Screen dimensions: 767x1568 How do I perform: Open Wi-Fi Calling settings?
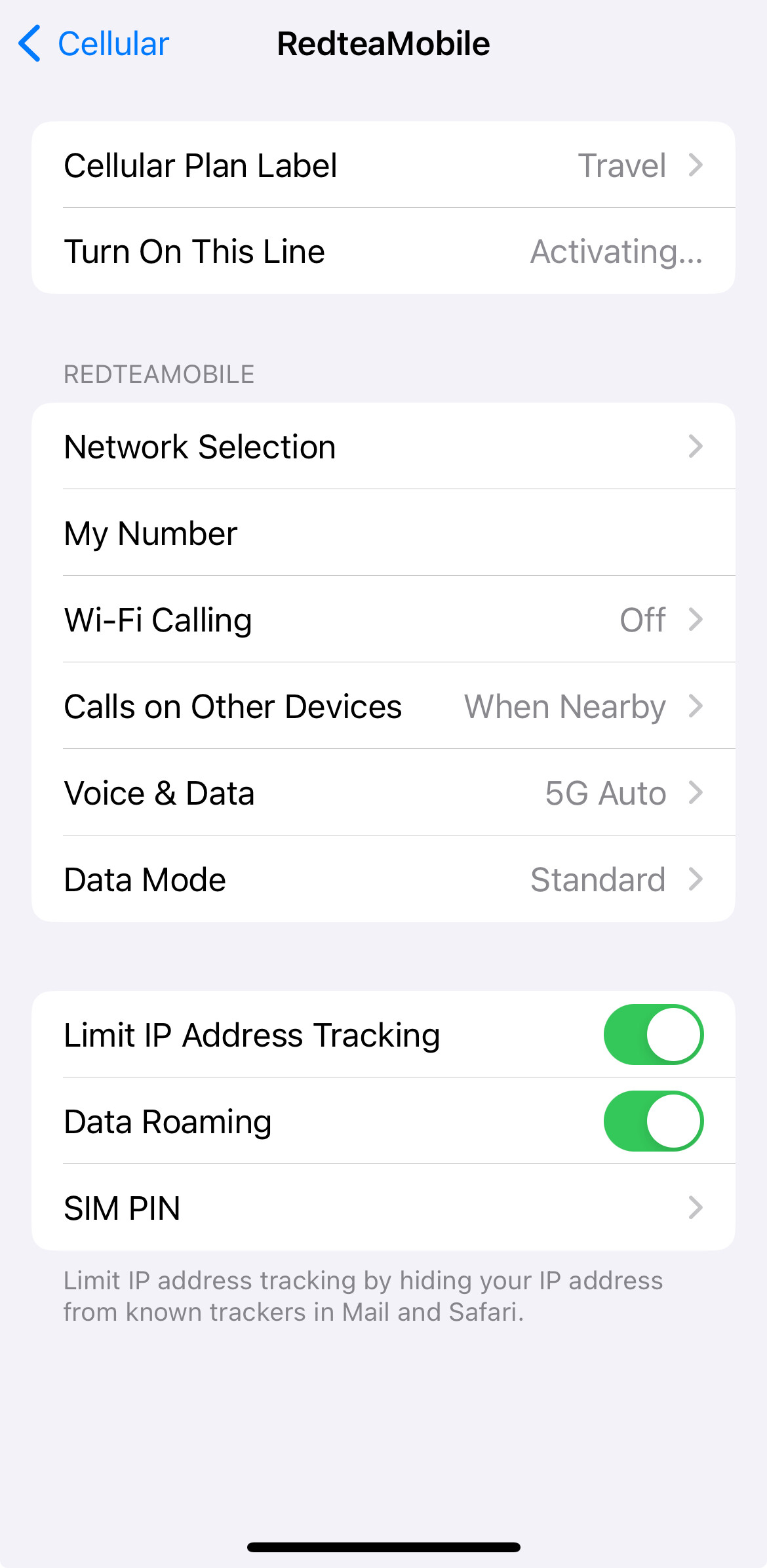383,620
